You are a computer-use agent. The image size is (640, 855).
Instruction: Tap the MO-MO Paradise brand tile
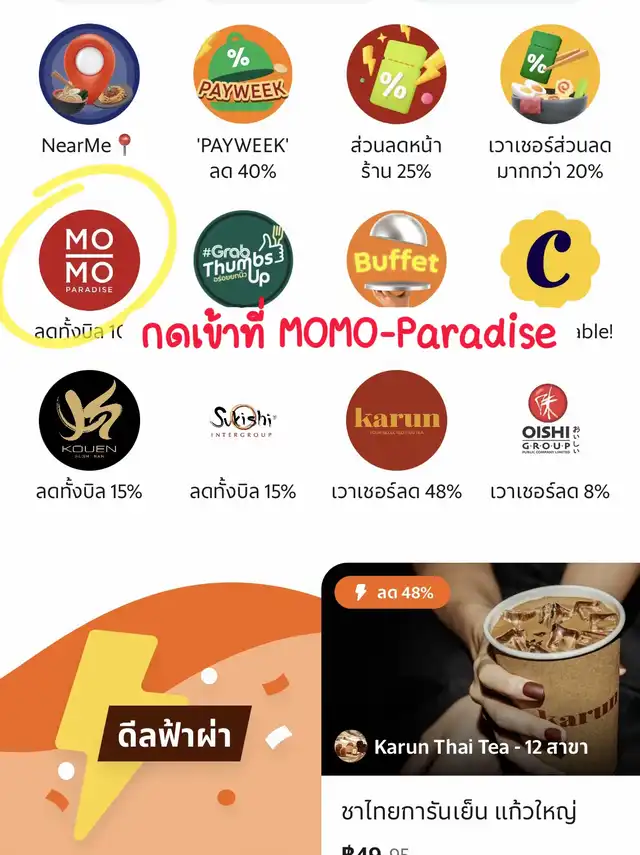pos(89,260)
